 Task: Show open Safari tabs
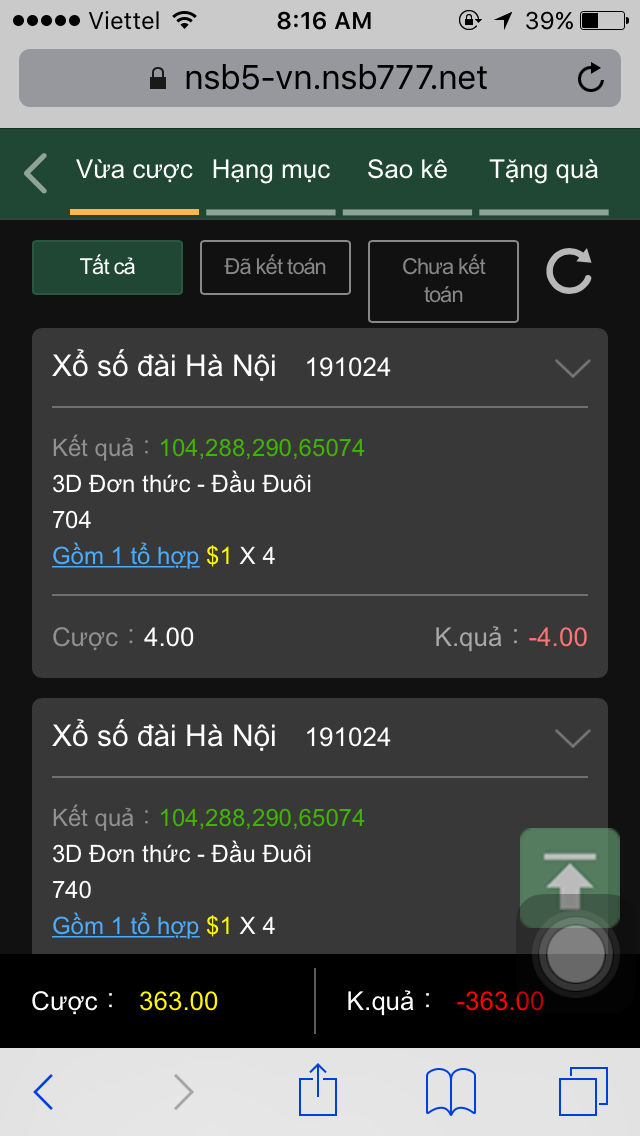click(x=583, y=1091)
